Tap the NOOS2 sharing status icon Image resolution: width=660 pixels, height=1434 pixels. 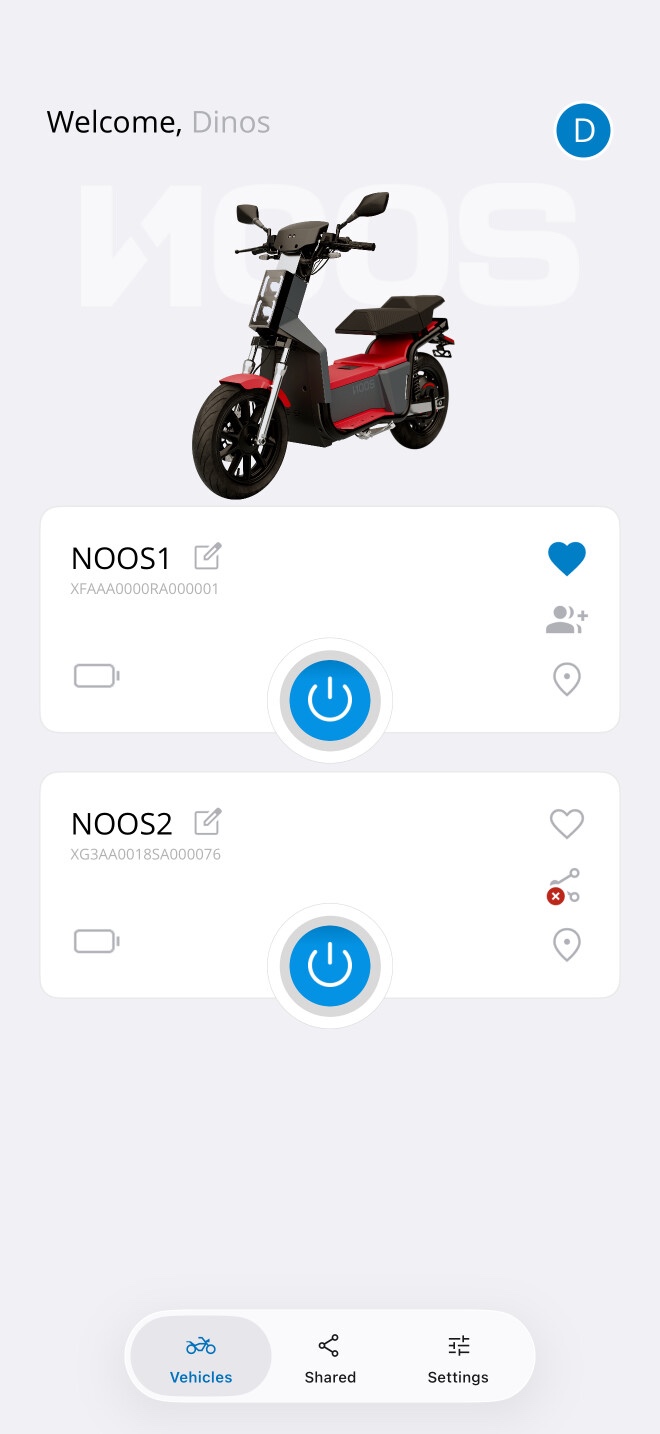[564, 887]
